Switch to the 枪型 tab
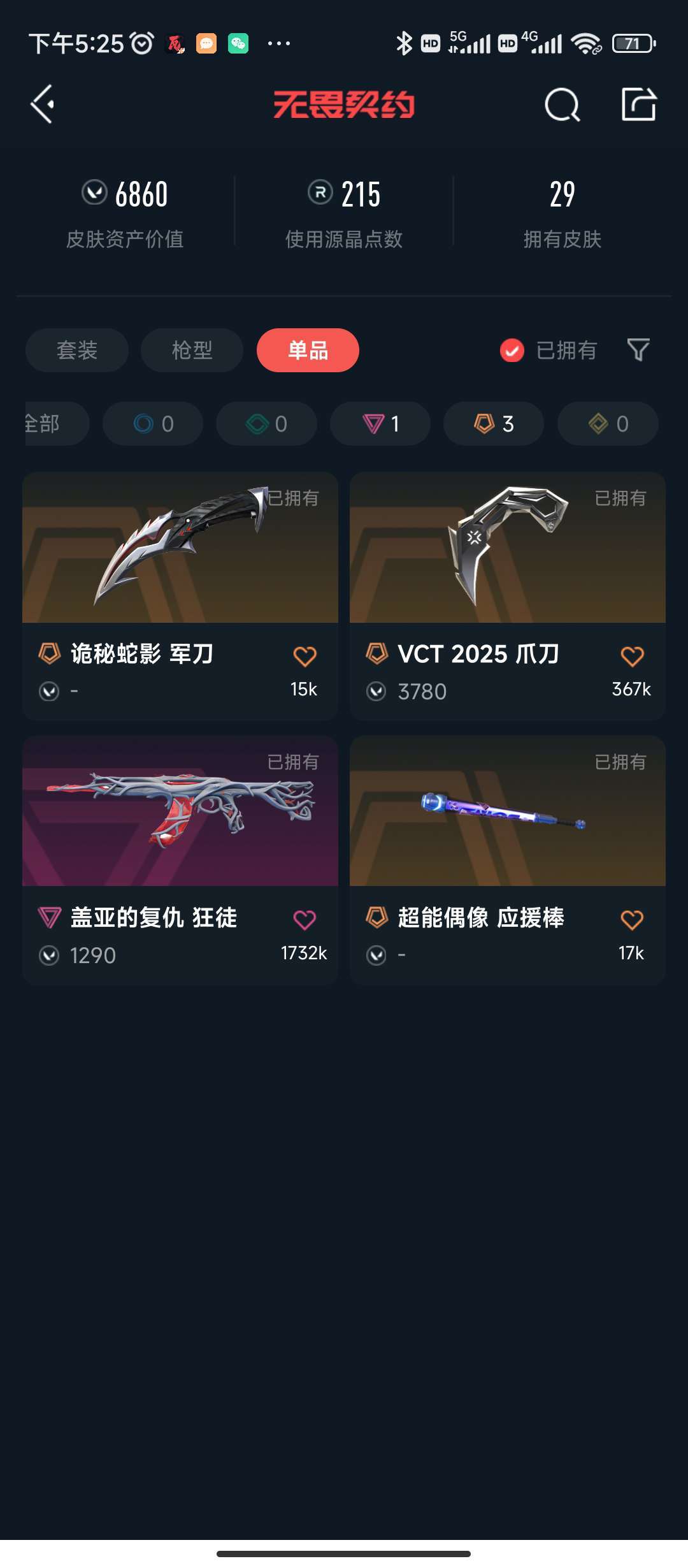Image resolution: width=688 pixels, height=1568 pixels. 192,350
